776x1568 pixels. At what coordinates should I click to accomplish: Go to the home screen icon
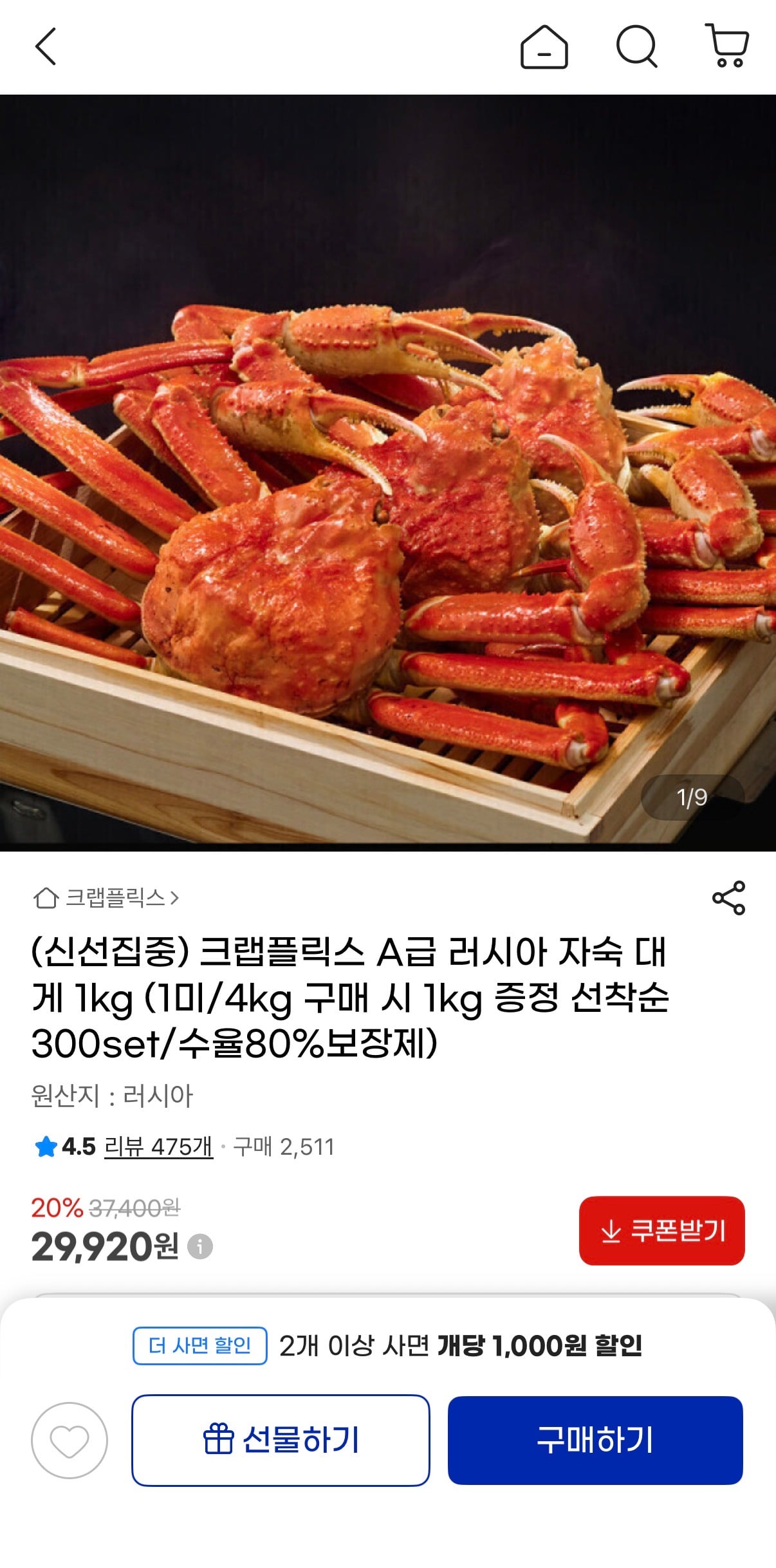click(544, 47)
